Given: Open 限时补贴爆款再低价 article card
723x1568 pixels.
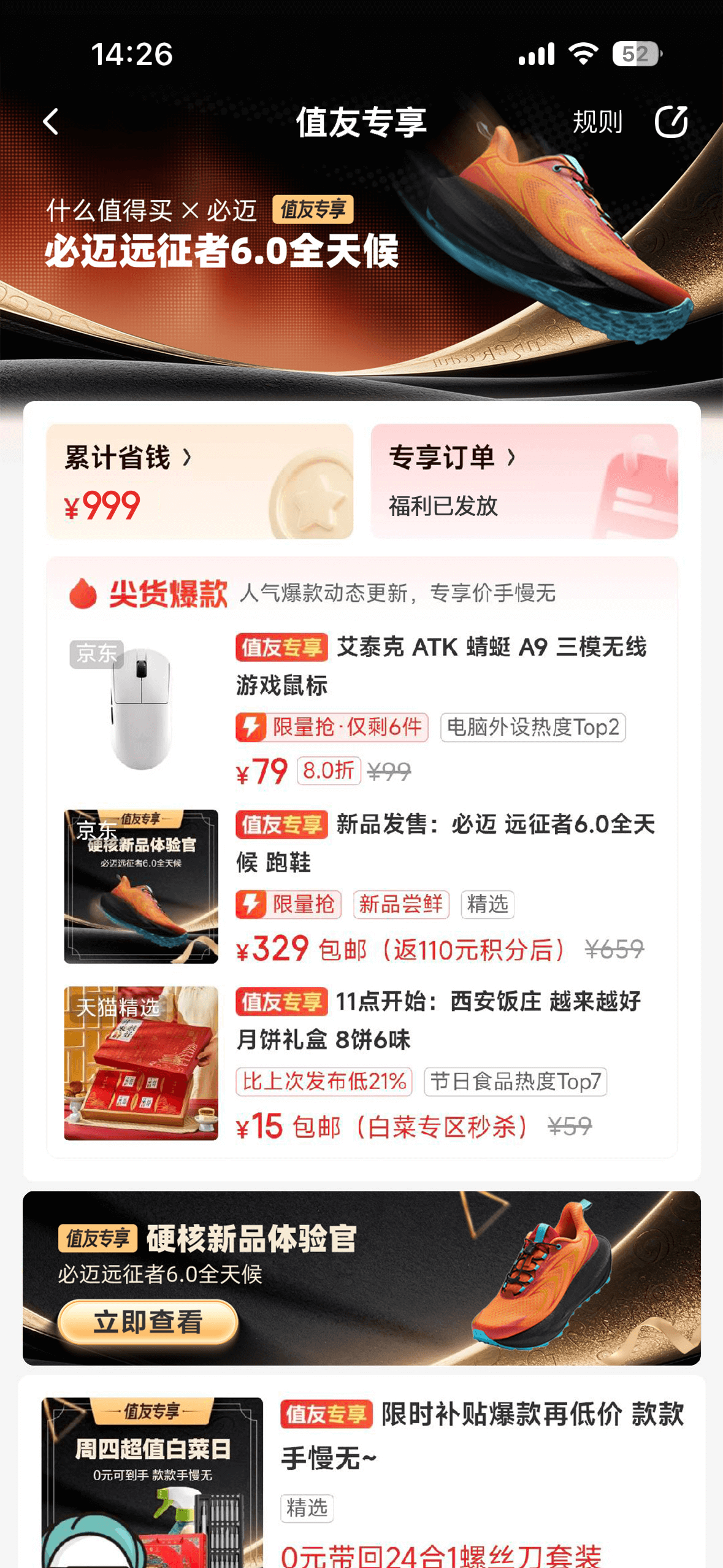Looking at the screenshot, I should point(481,1435).
